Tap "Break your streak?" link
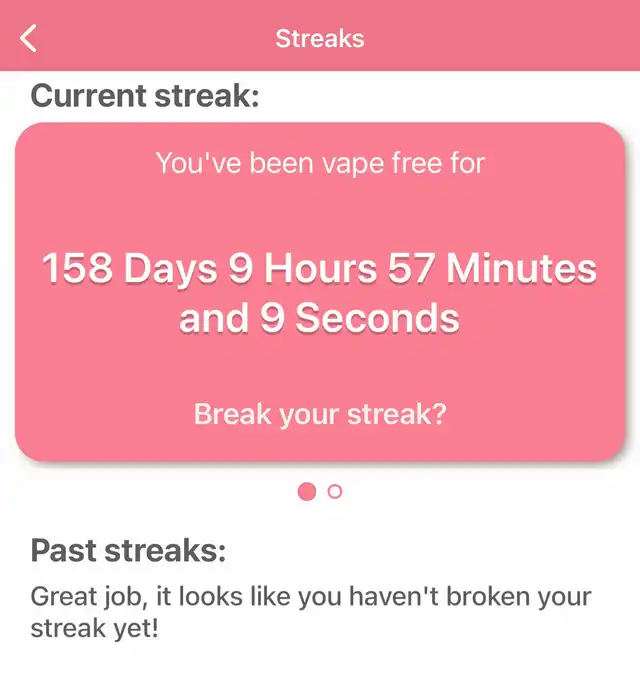The width and height of the screenshot is (640, 675). tap(320, 414)
